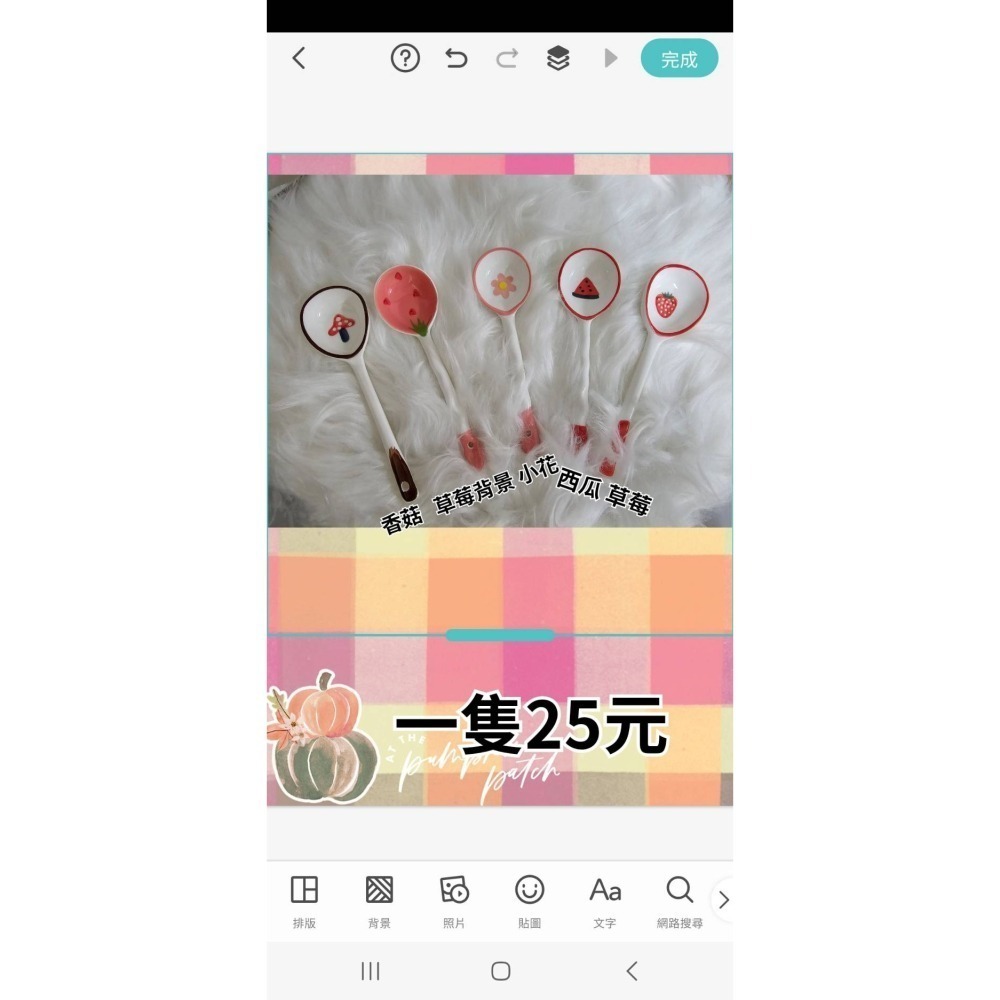Add text with the 文字 tool
1000x1000 pixels.
pyautogui.click(x=604, y=900)
